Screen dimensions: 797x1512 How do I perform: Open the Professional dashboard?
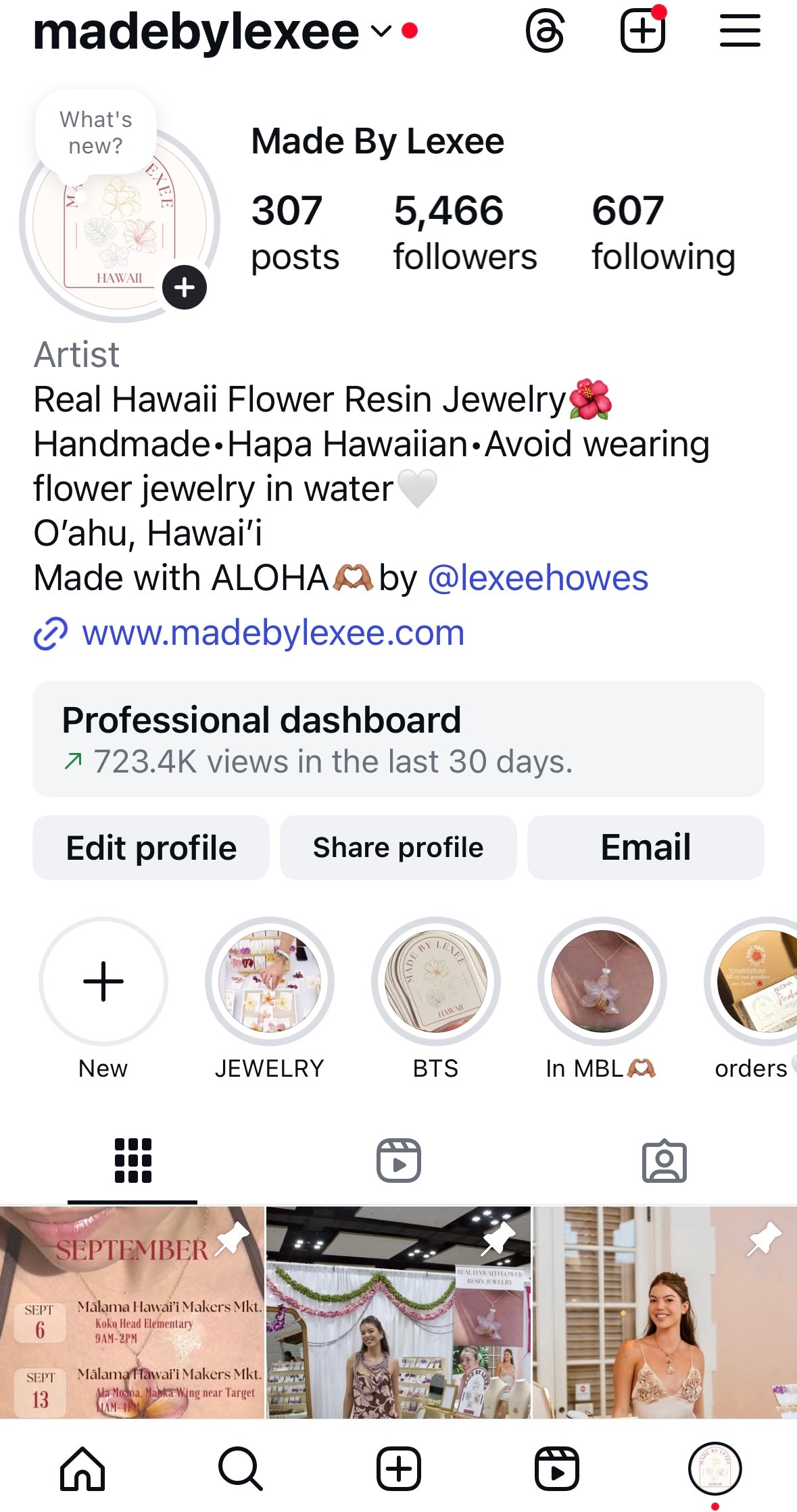coord(398,739)
